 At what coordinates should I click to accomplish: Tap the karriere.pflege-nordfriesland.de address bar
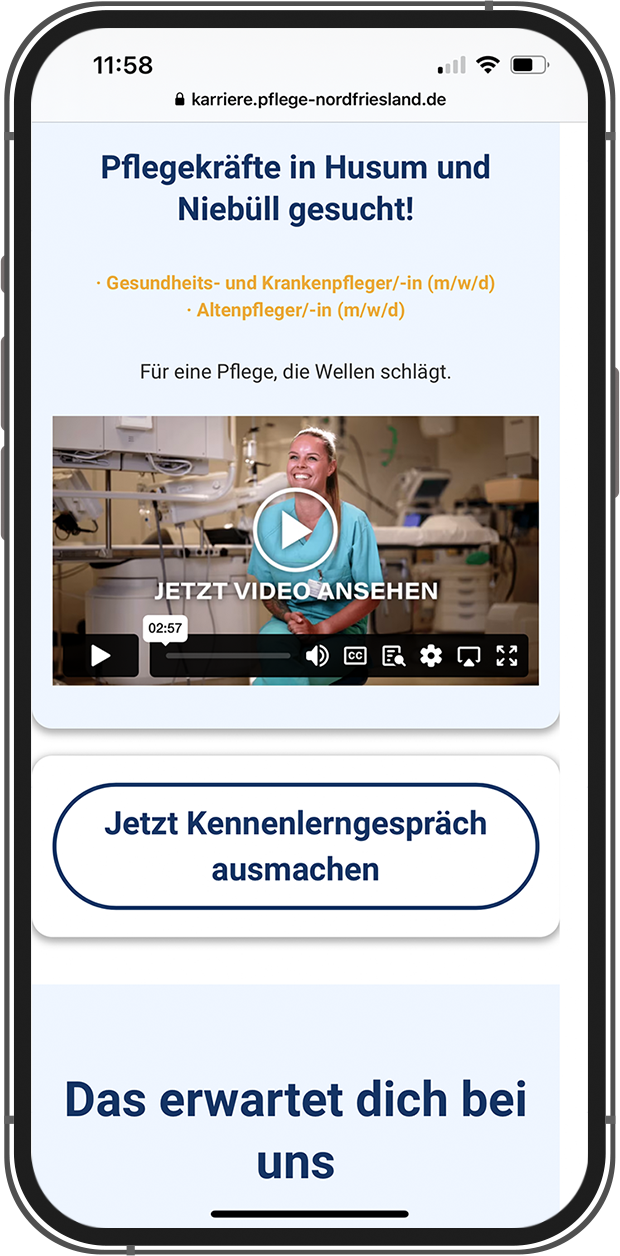click(x=310, y=100)
